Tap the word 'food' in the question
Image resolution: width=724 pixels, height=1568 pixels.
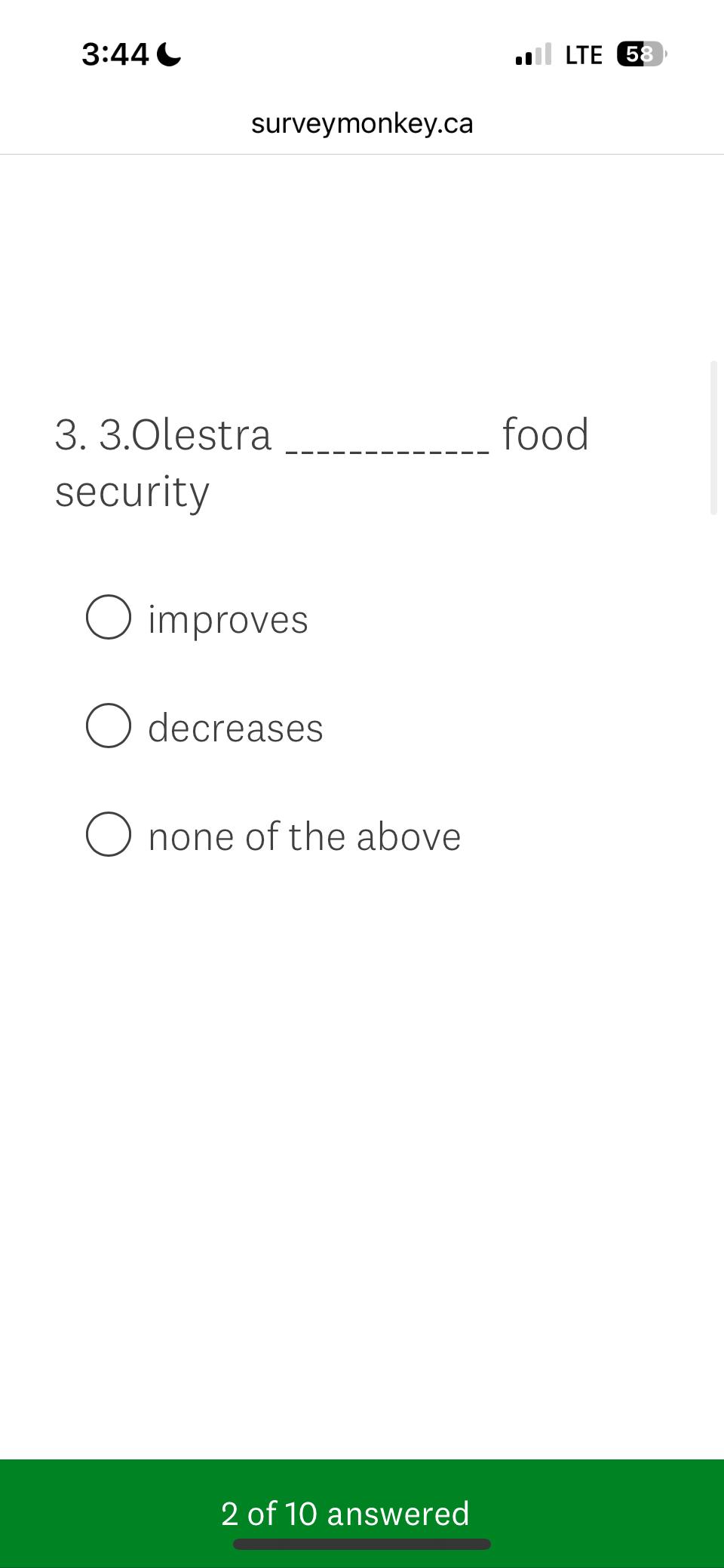(x=544, y=434)
